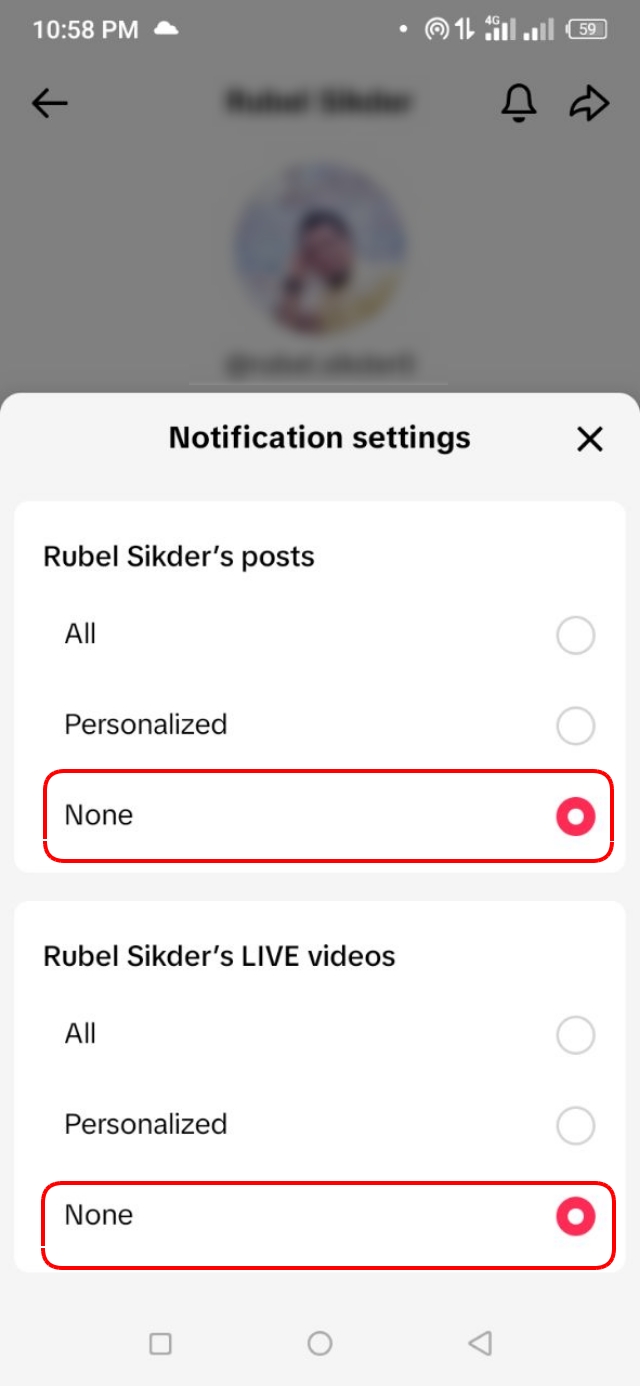
Task: Select All for Rubel Sikder's posts
Action: [575, 635]
